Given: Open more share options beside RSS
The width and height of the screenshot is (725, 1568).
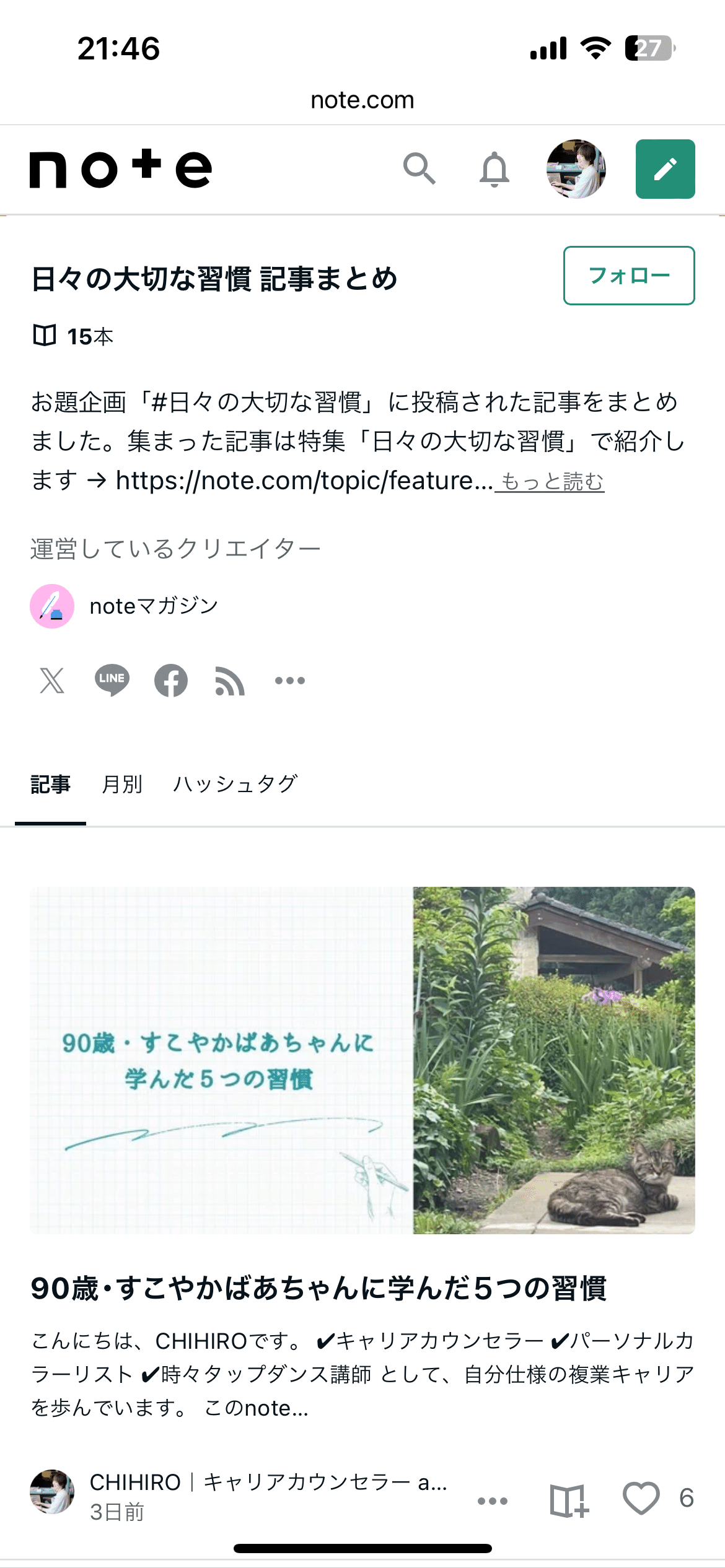Looking at the screenshot, I should [289, 681].
